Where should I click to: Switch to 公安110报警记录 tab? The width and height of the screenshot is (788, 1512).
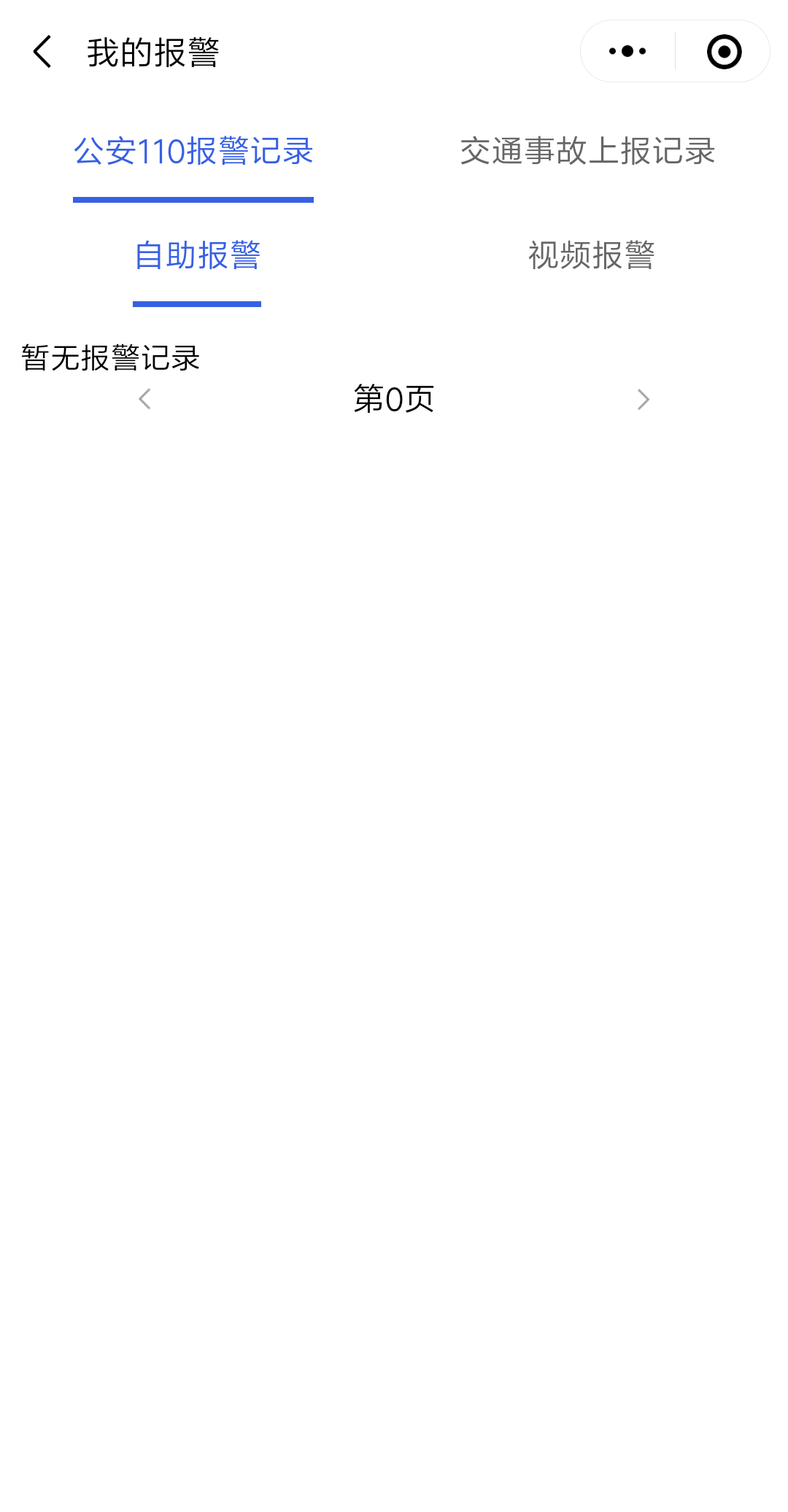pyautogui.click(x=193, y=152)
